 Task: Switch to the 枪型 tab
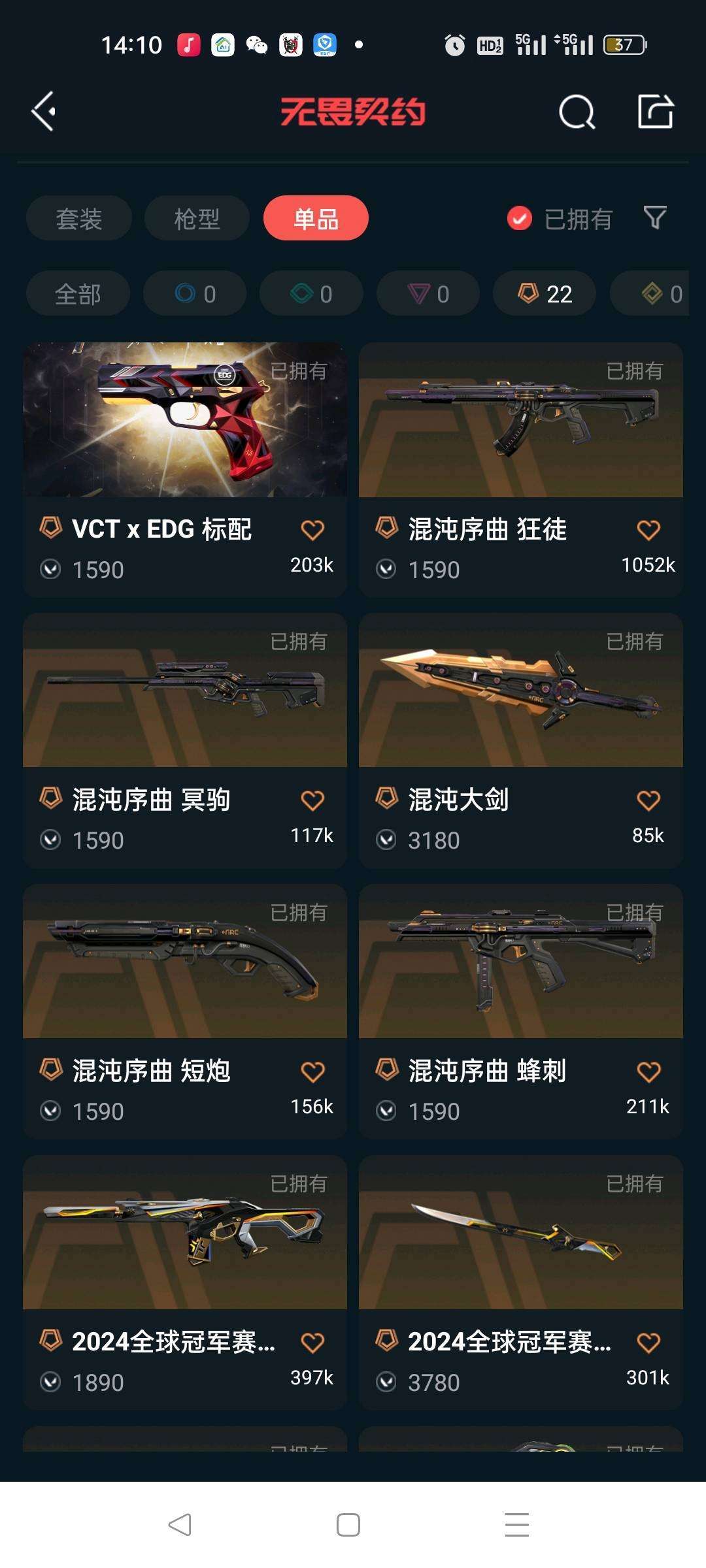tap(197, 218)
